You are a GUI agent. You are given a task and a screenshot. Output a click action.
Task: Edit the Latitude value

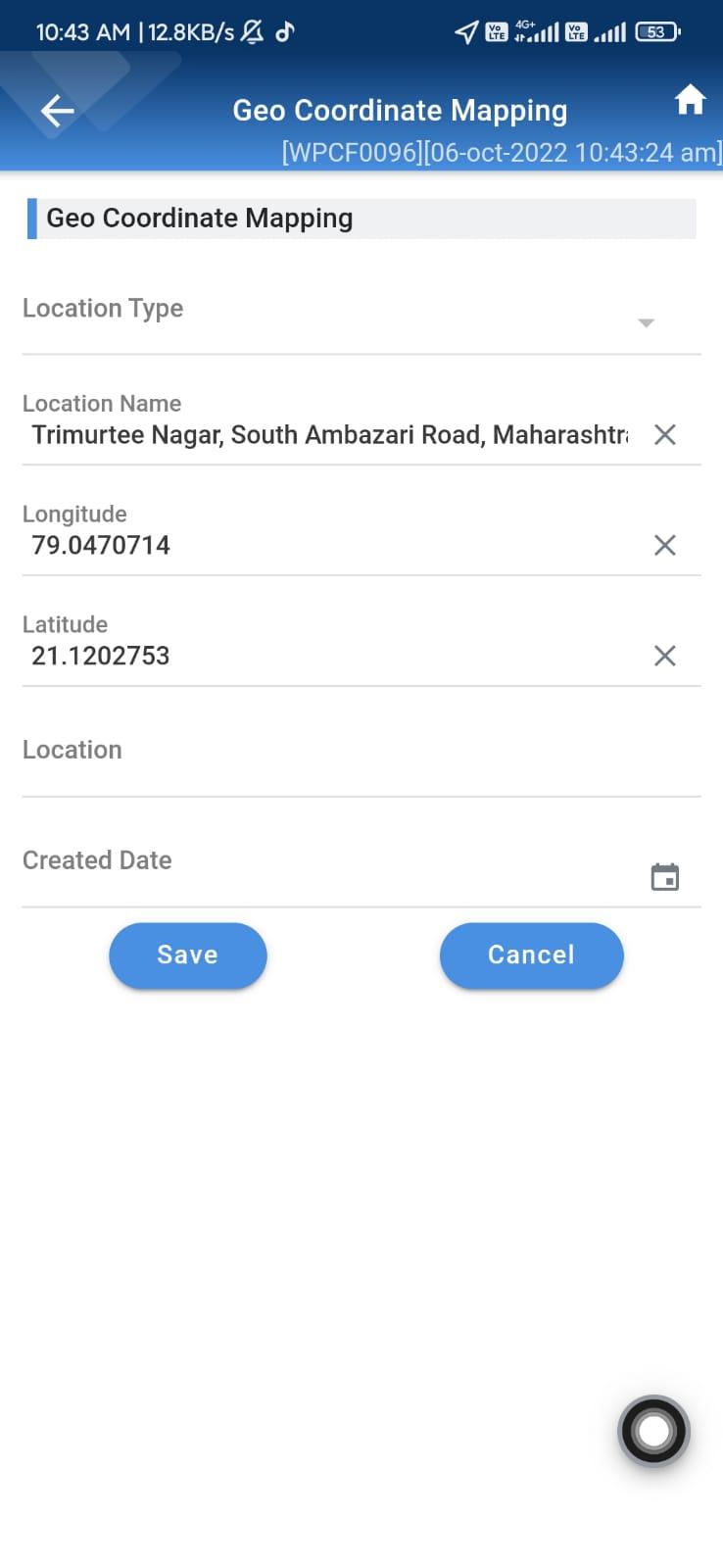pyautogui.click(x=328, y=657)
